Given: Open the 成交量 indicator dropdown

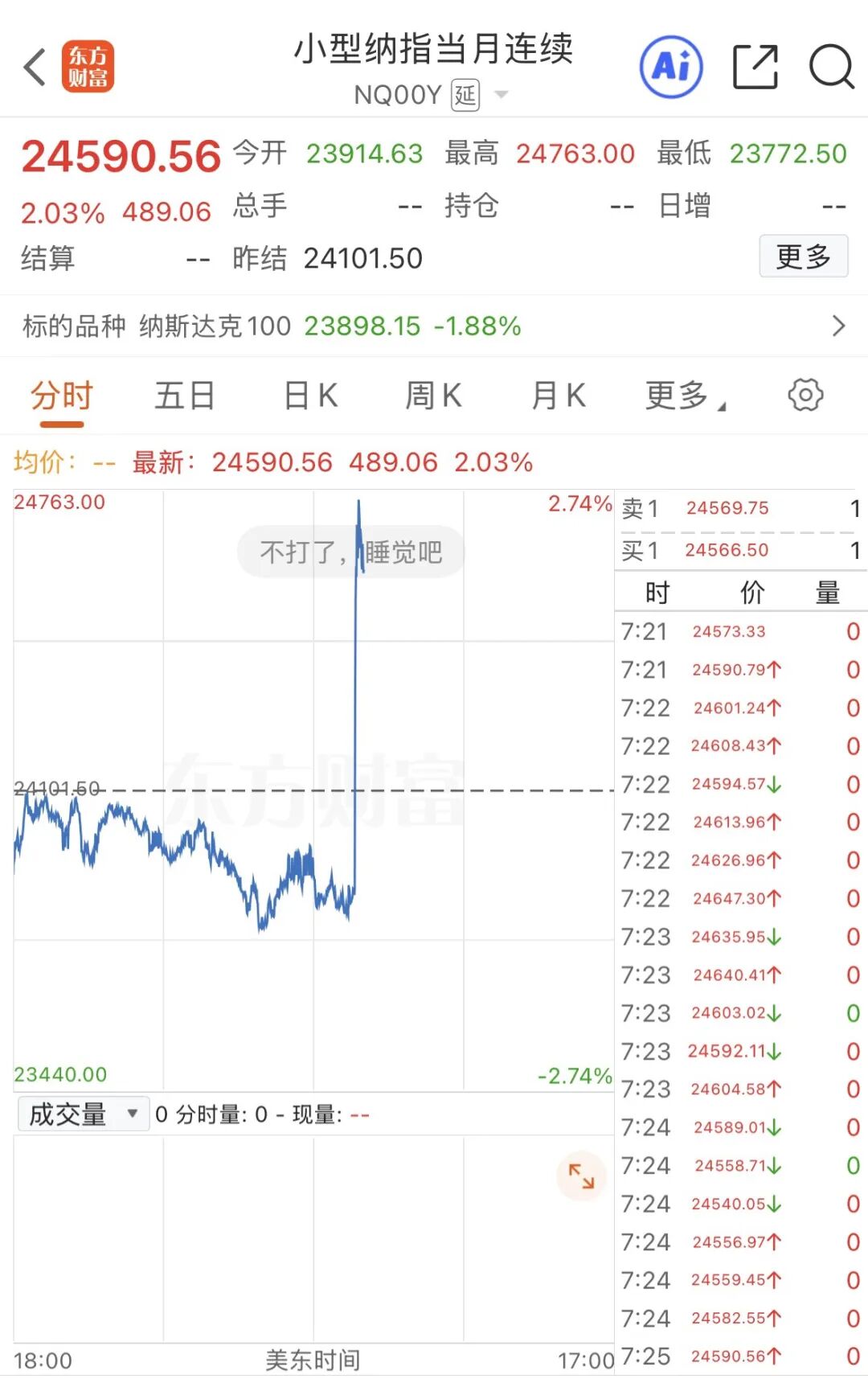Looking at the screenshot, I should coord(83,1114).
